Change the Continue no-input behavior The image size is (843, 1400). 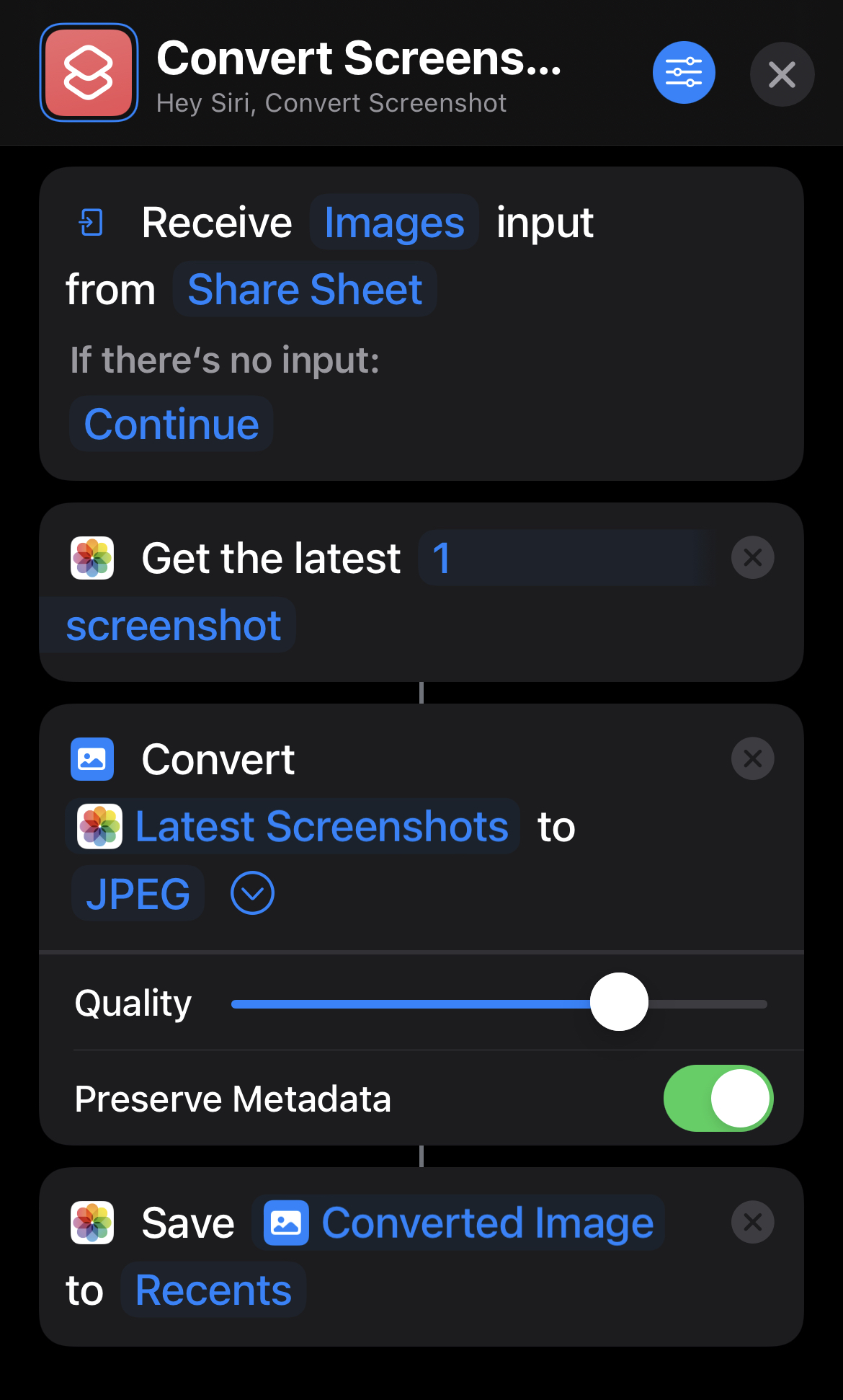tap(171, 425)
